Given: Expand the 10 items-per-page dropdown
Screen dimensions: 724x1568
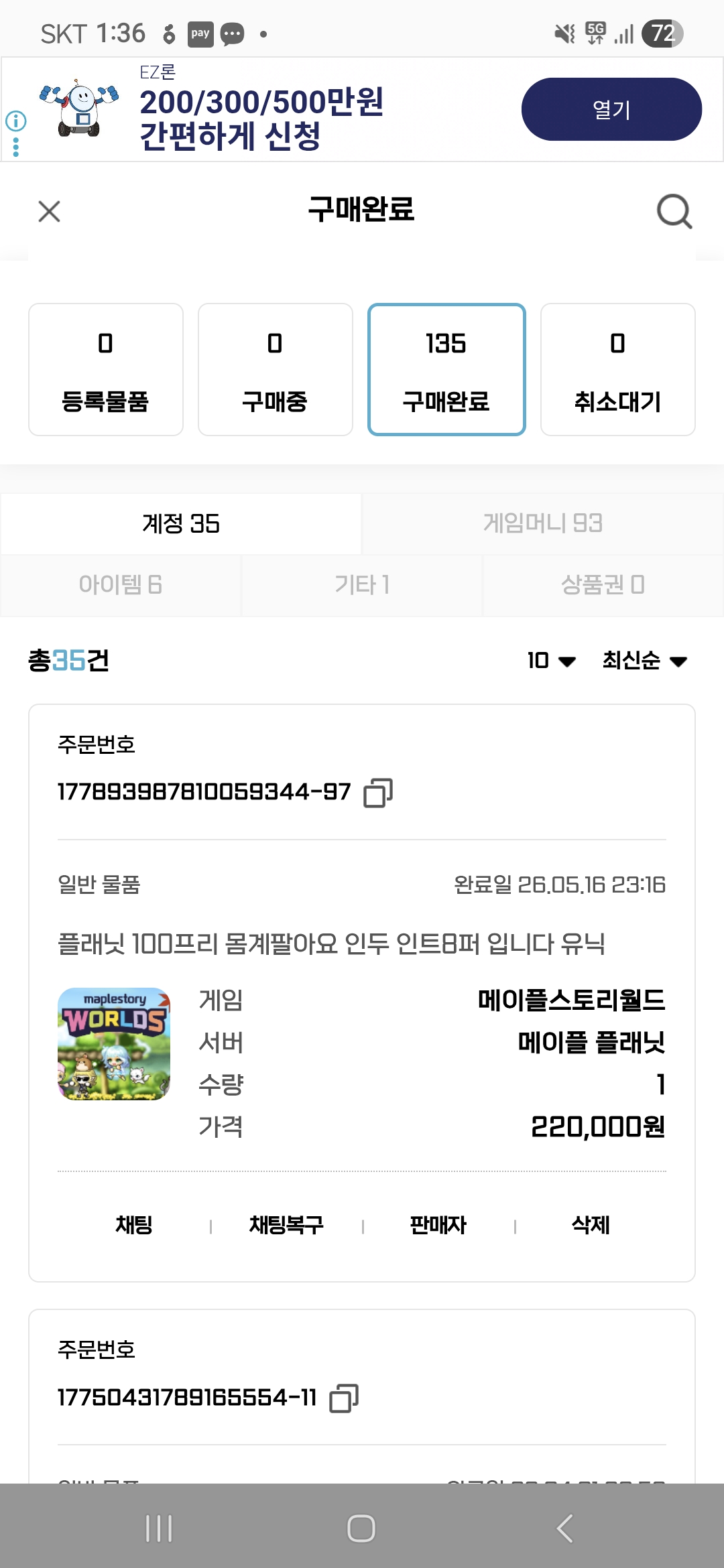Looking at the screenshot, I should pyautogui.click(x=551, y=661).
